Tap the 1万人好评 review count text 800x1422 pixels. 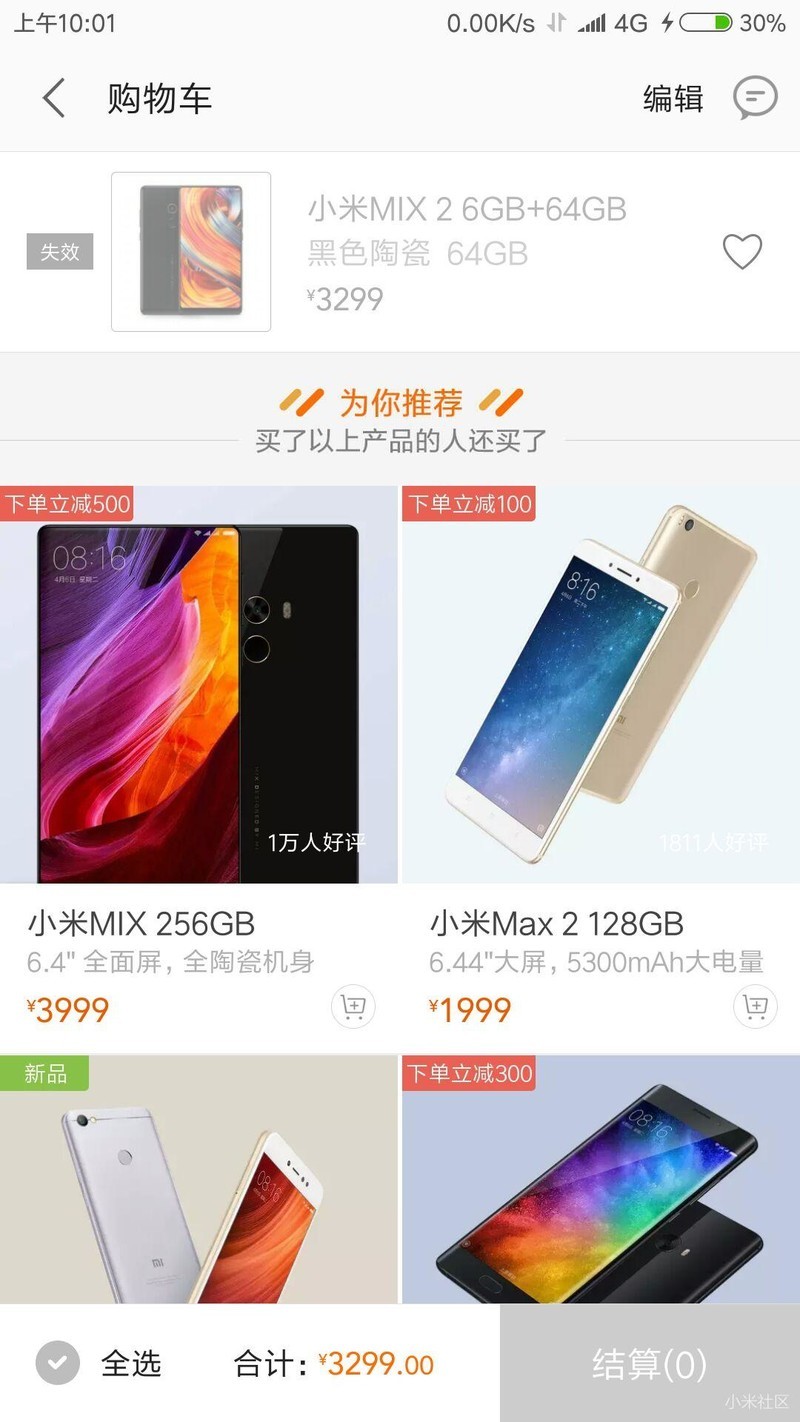317,843
